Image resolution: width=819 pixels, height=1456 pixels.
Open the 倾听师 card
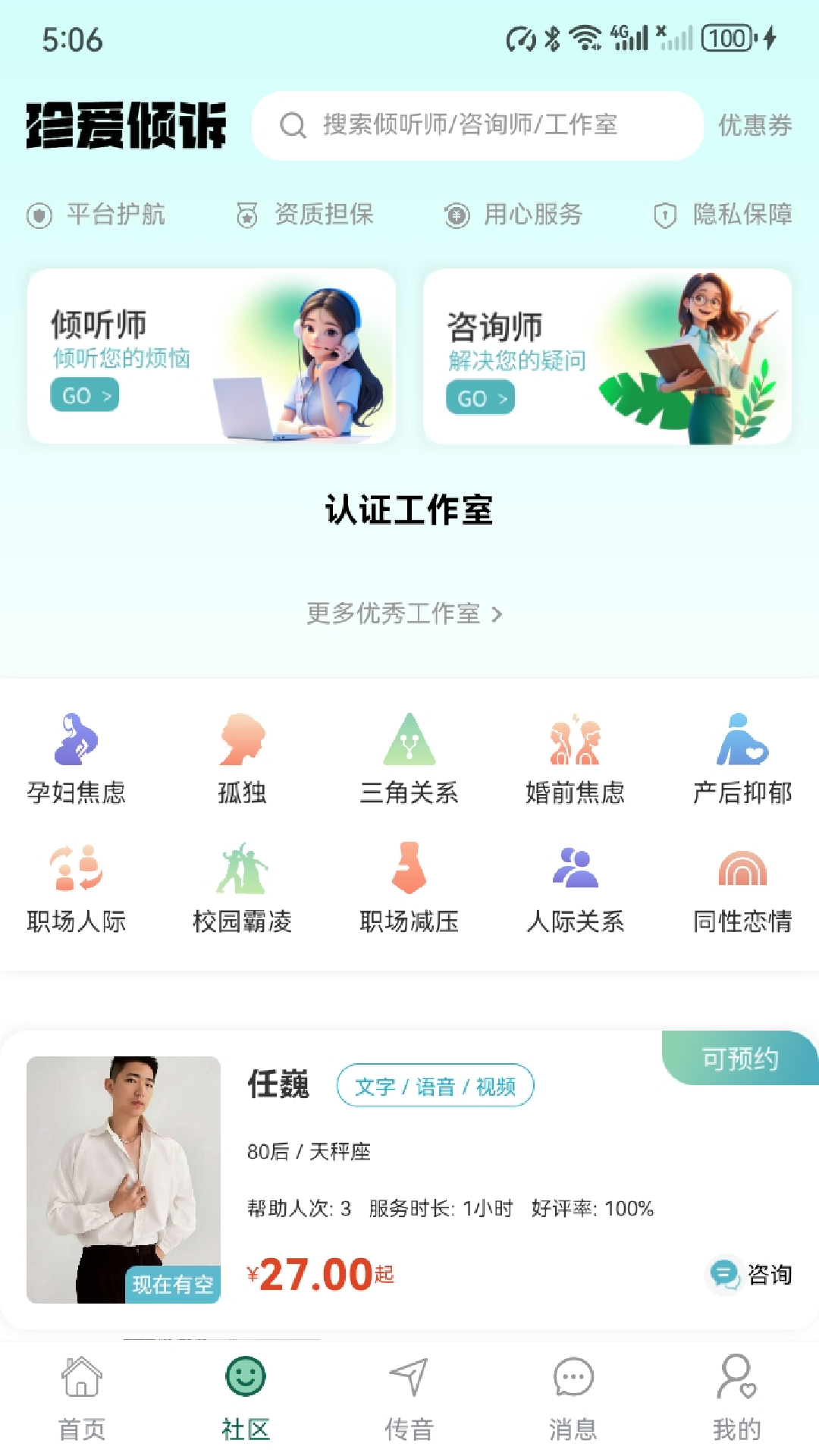coord(212,356)
